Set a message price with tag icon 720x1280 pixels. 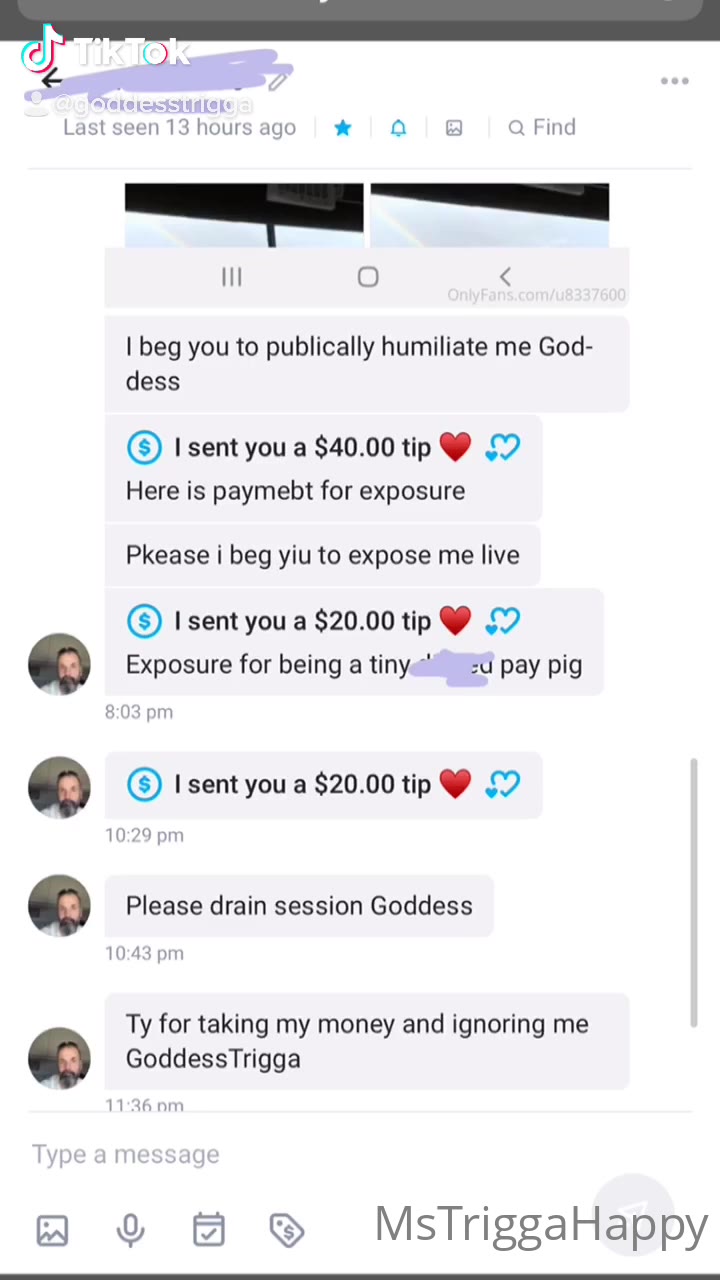[287, 1230]
